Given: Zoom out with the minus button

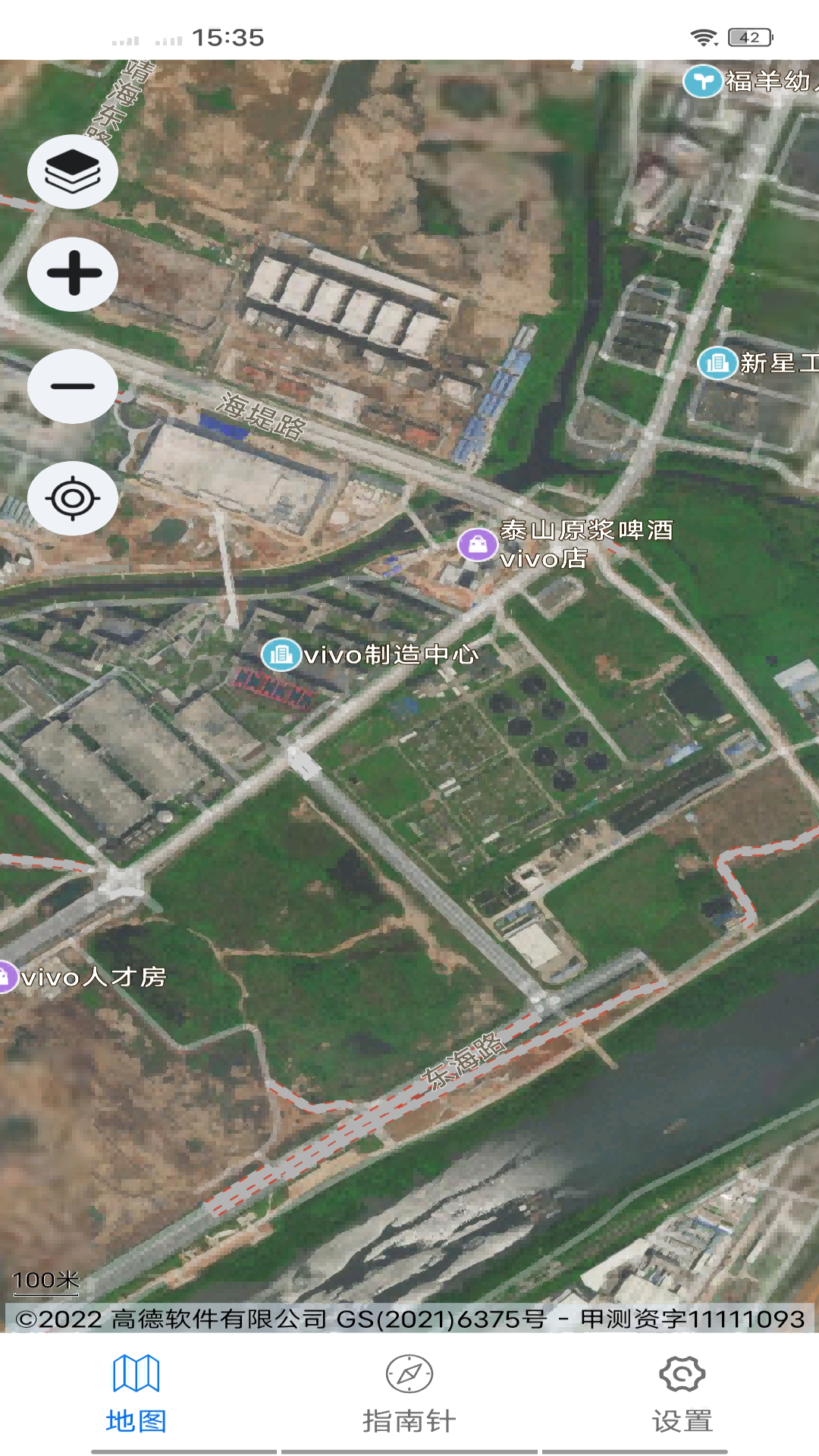Looking at the screenshot, I should click(x=73, y=386).
